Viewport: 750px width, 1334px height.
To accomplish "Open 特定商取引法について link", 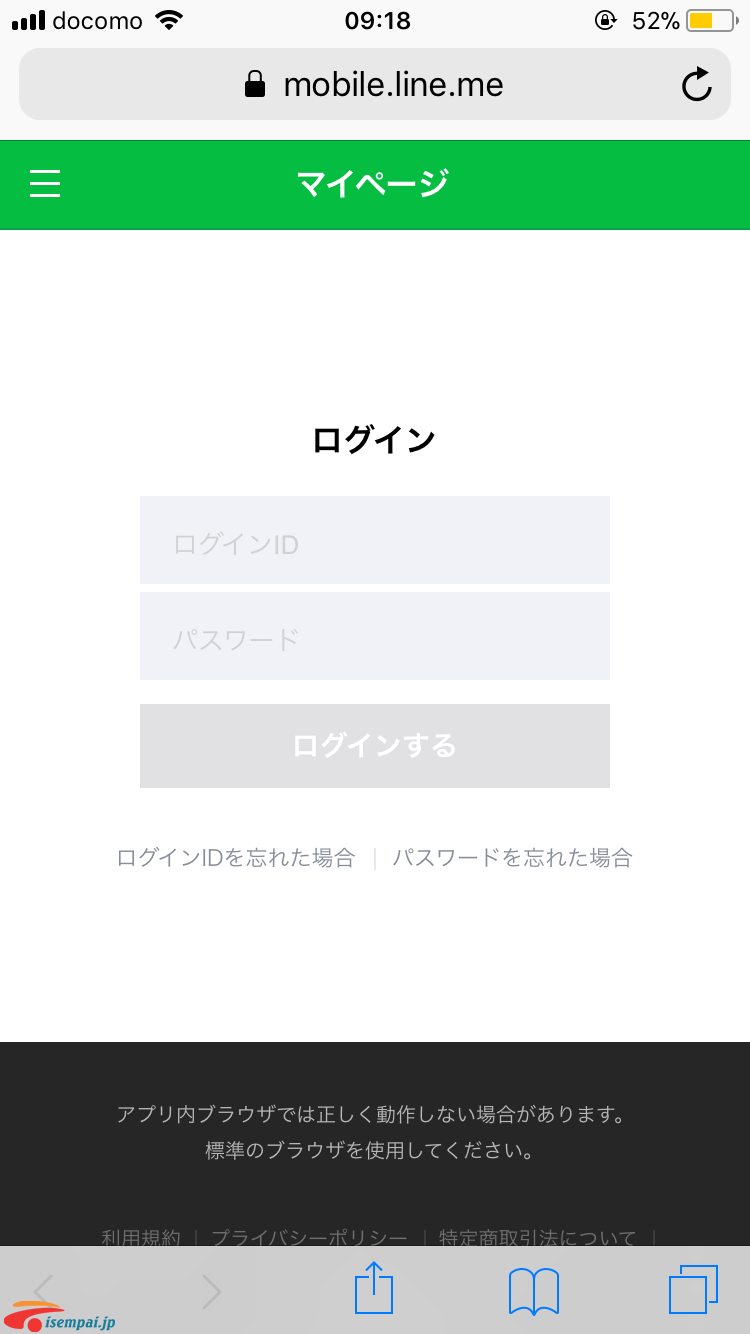I will coord(537,1238).
